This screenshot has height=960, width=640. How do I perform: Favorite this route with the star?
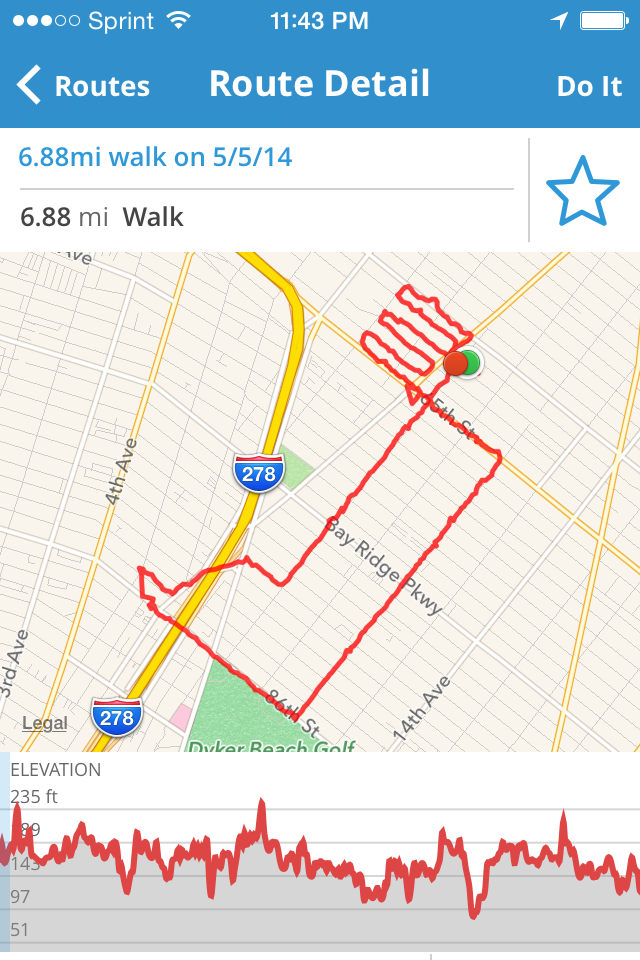pyautogui.click(x=583, y=191)
